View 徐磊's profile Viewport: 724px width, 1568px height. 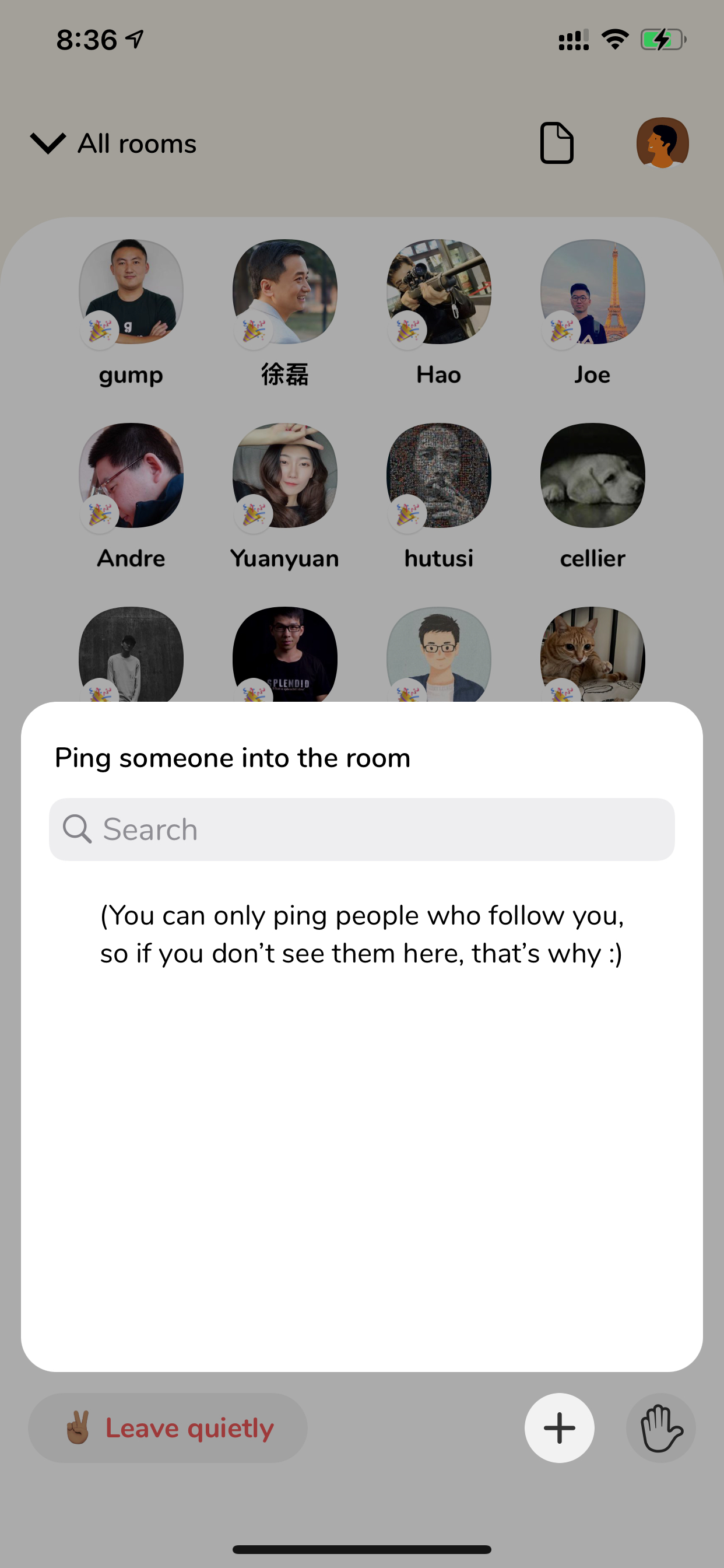coord(284,292)
